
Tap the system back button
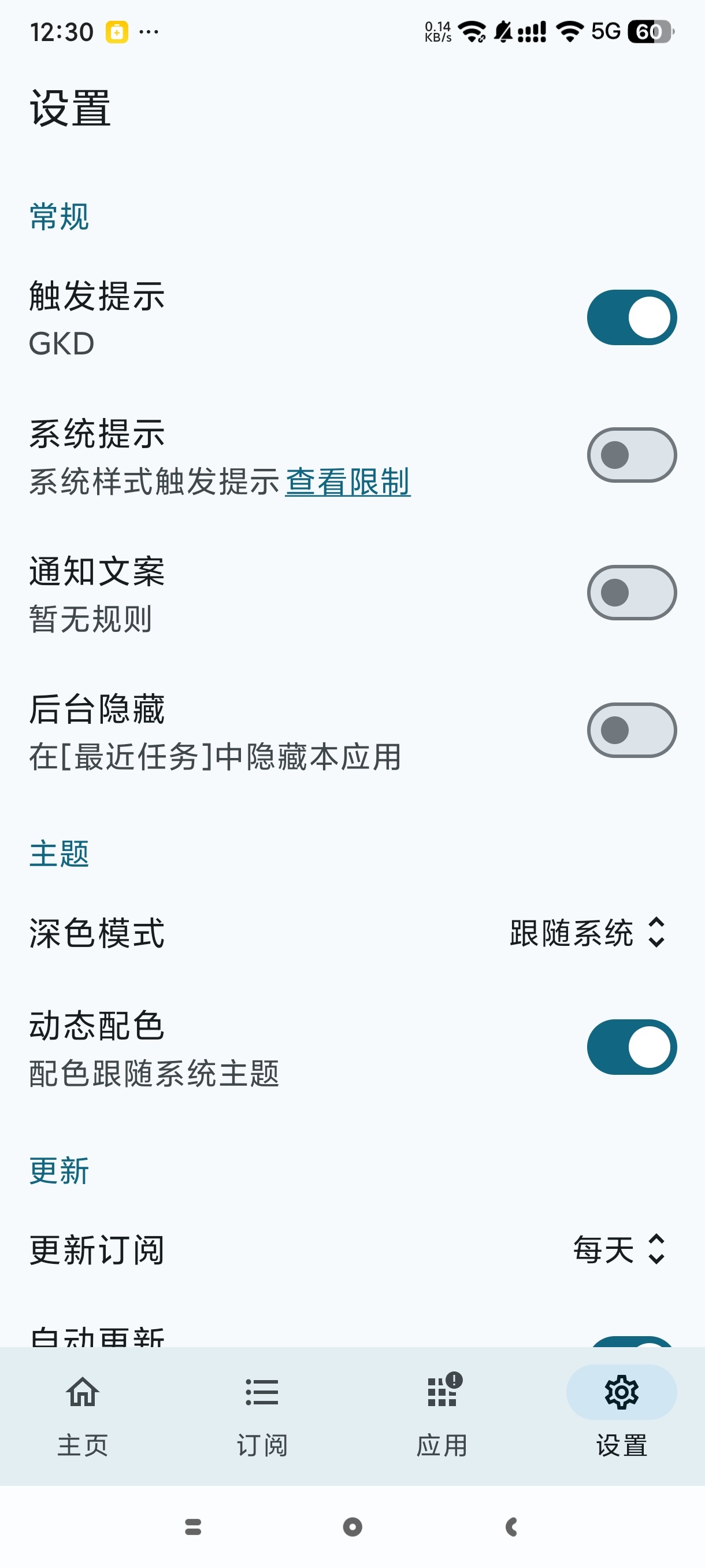511,1526
